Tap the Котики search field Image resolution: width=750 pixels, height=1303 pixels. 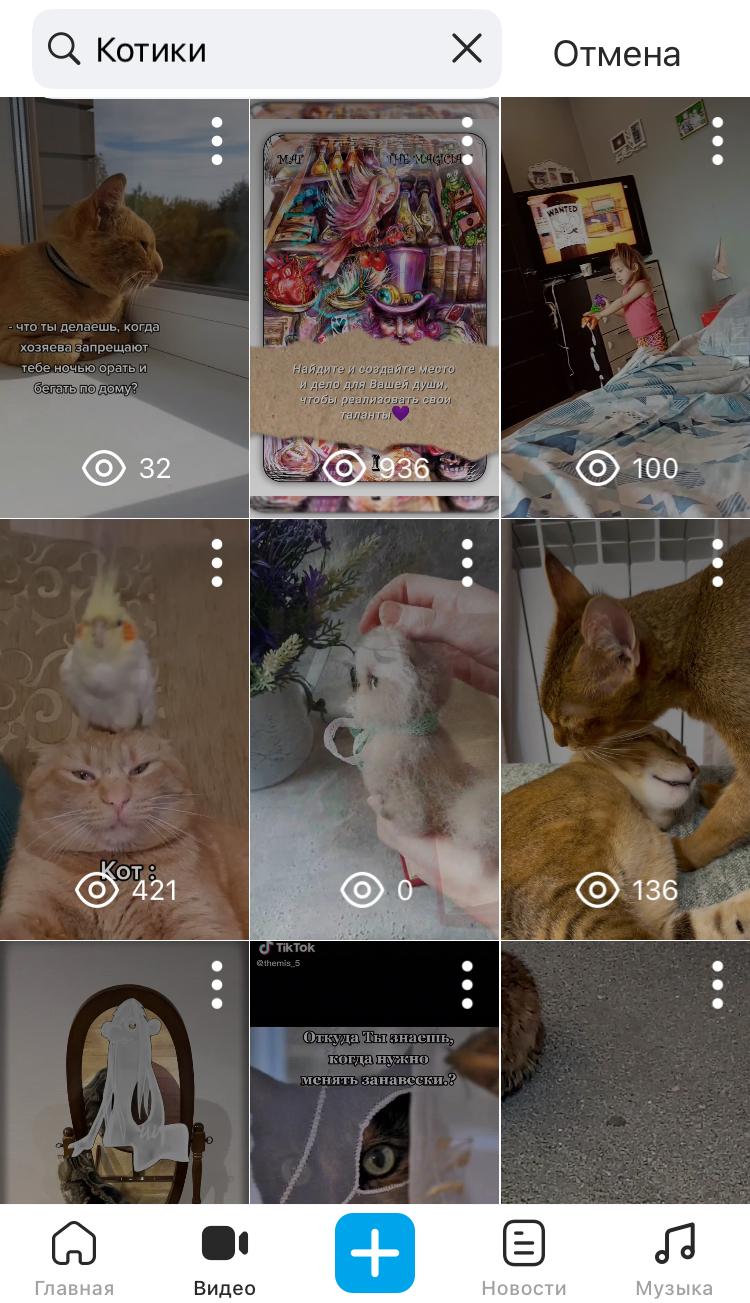click(x=260, y=50)
